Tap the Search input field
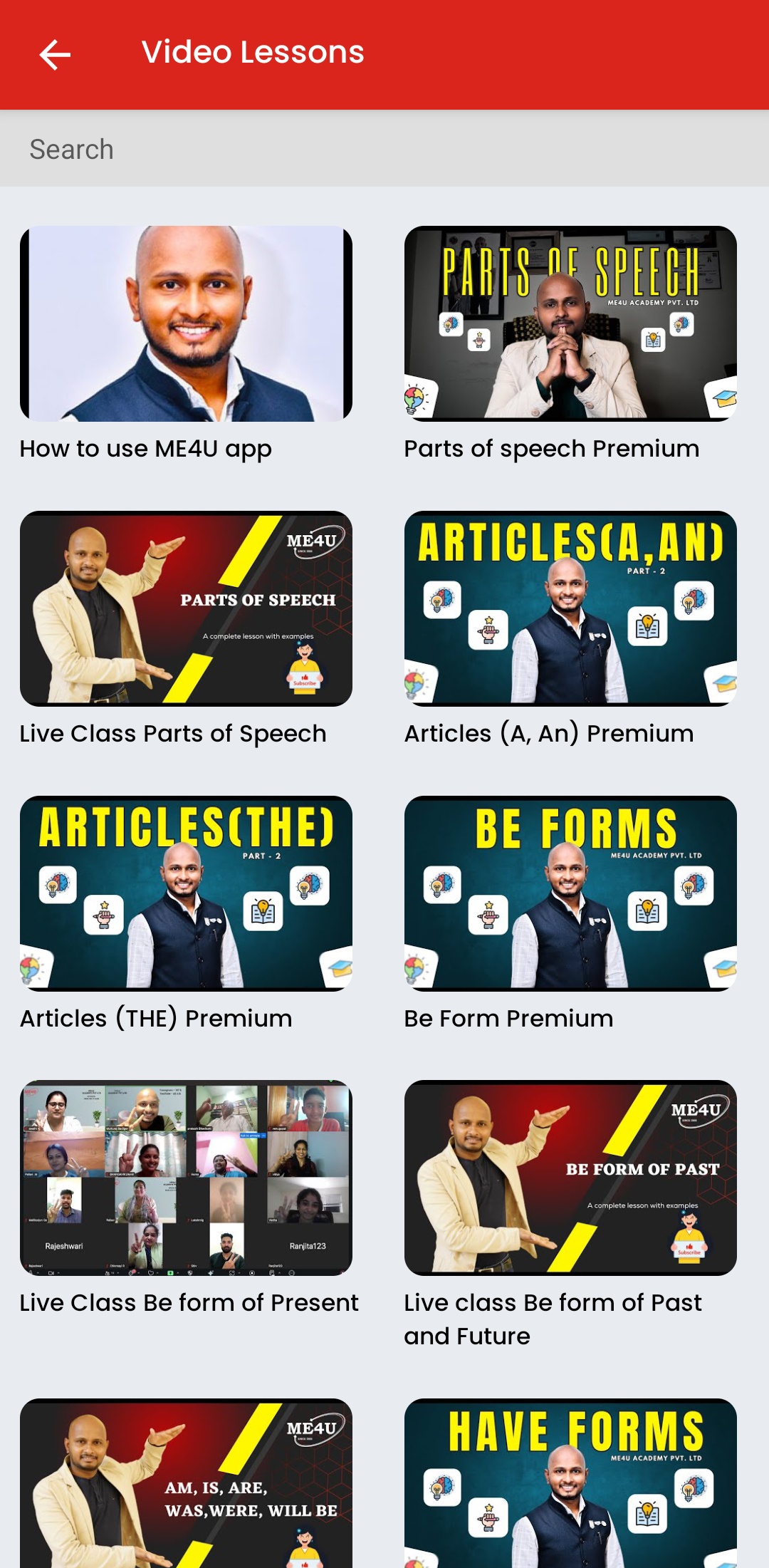This screenshot has height=1568, width=769. click(214, 148)
